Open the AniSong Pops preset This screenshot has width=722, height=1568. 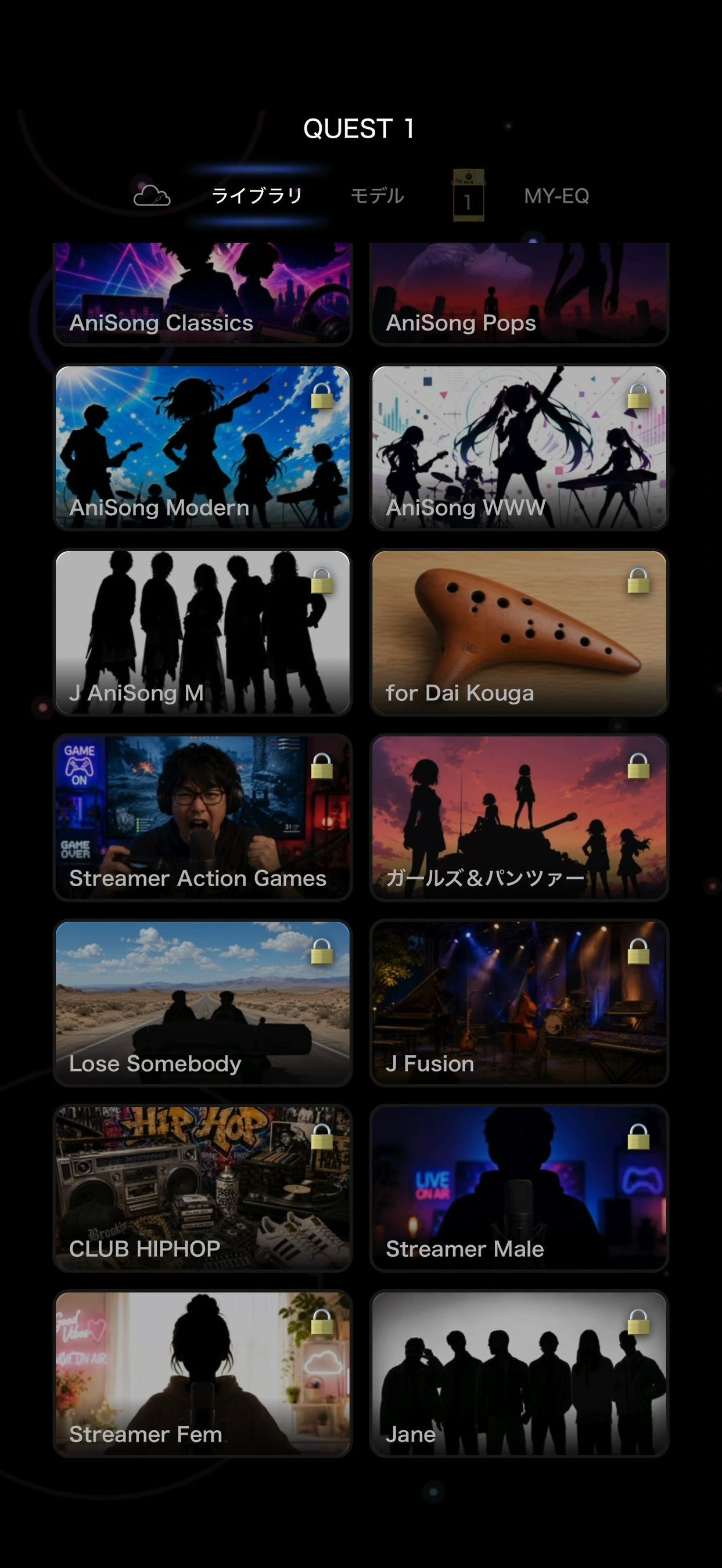pyautogui.click(x=519, y=293)
